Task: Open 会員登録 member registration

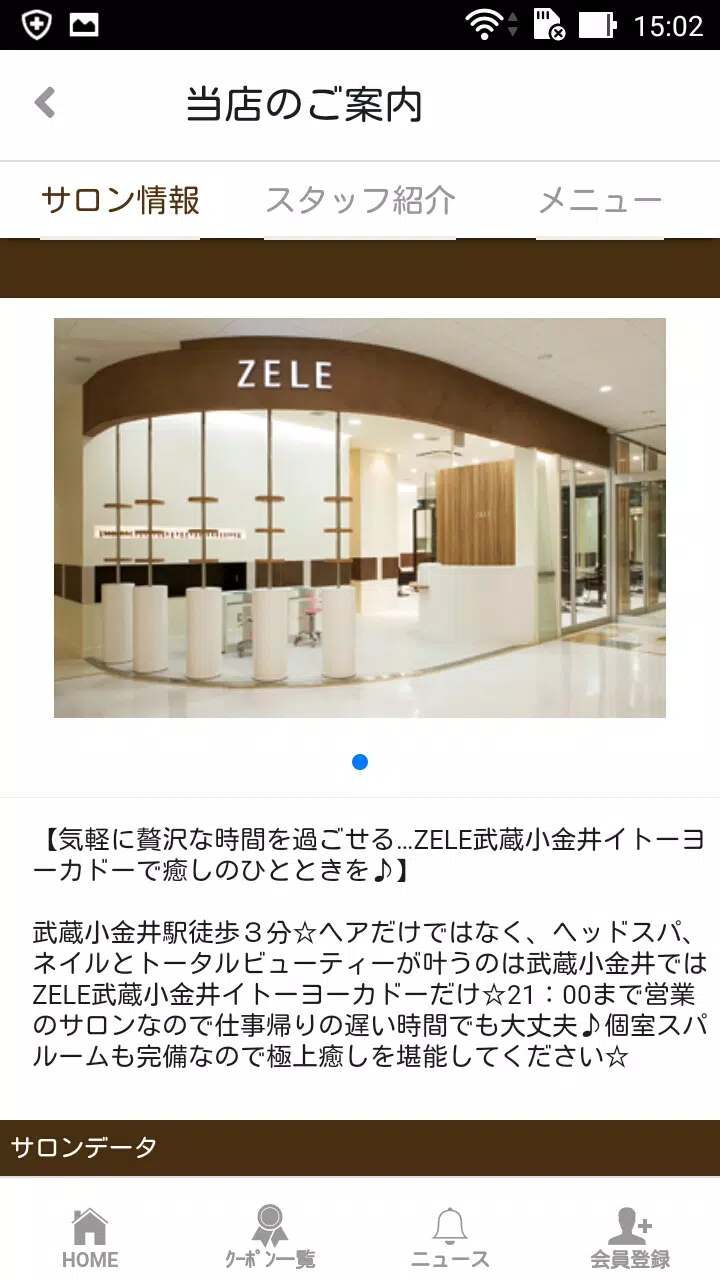Action: [630, 1237]
